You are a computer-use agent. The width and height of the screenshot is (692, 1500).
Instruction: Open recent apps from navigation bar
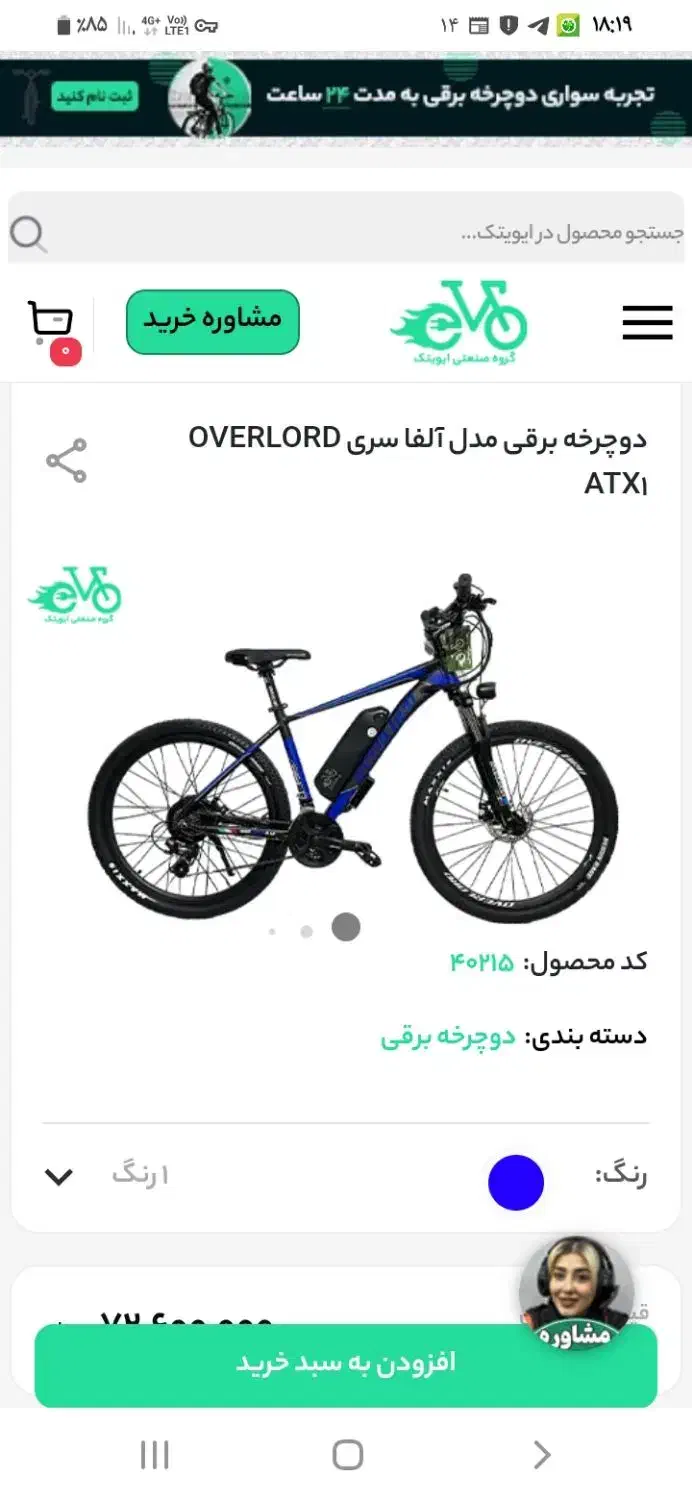click(x=154, y=1454)
